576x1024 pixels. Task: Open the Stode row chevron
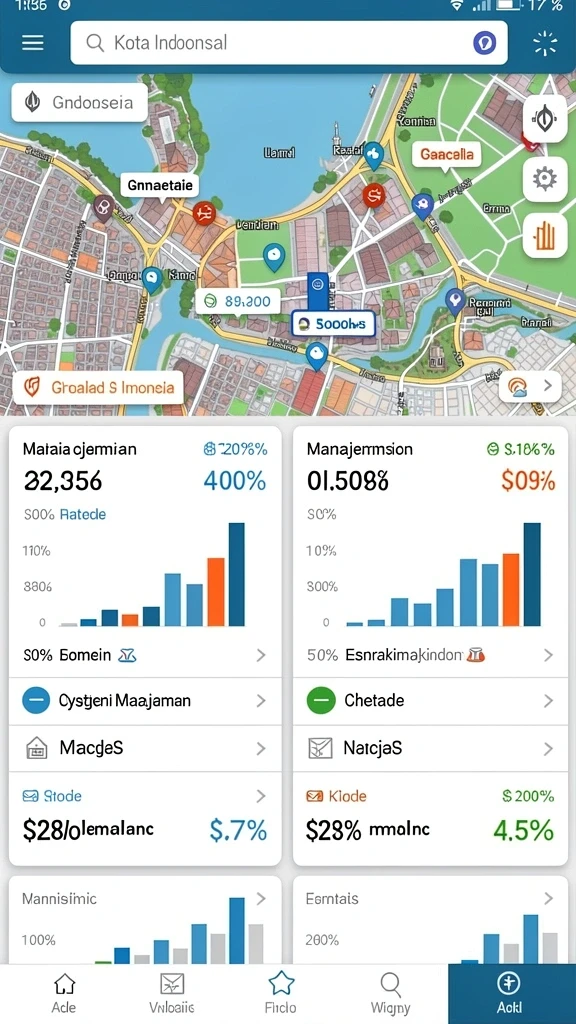point(261,796)
